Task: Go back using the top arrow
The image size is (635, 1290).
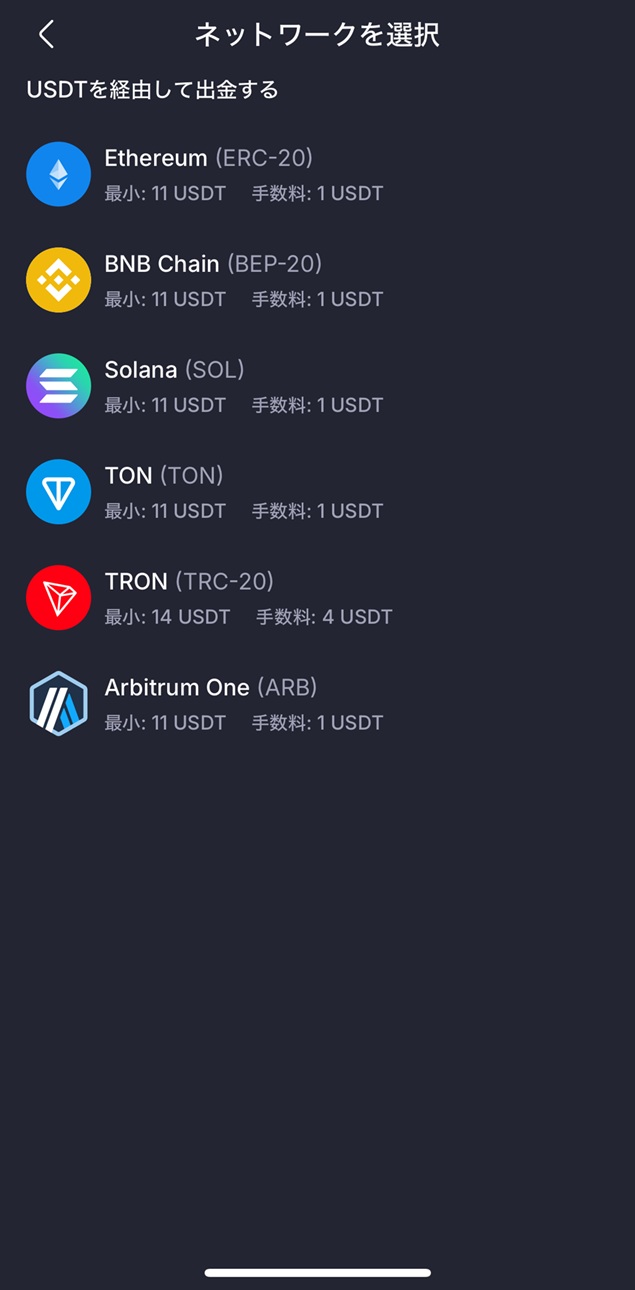Action: click(x=46, y=35)
